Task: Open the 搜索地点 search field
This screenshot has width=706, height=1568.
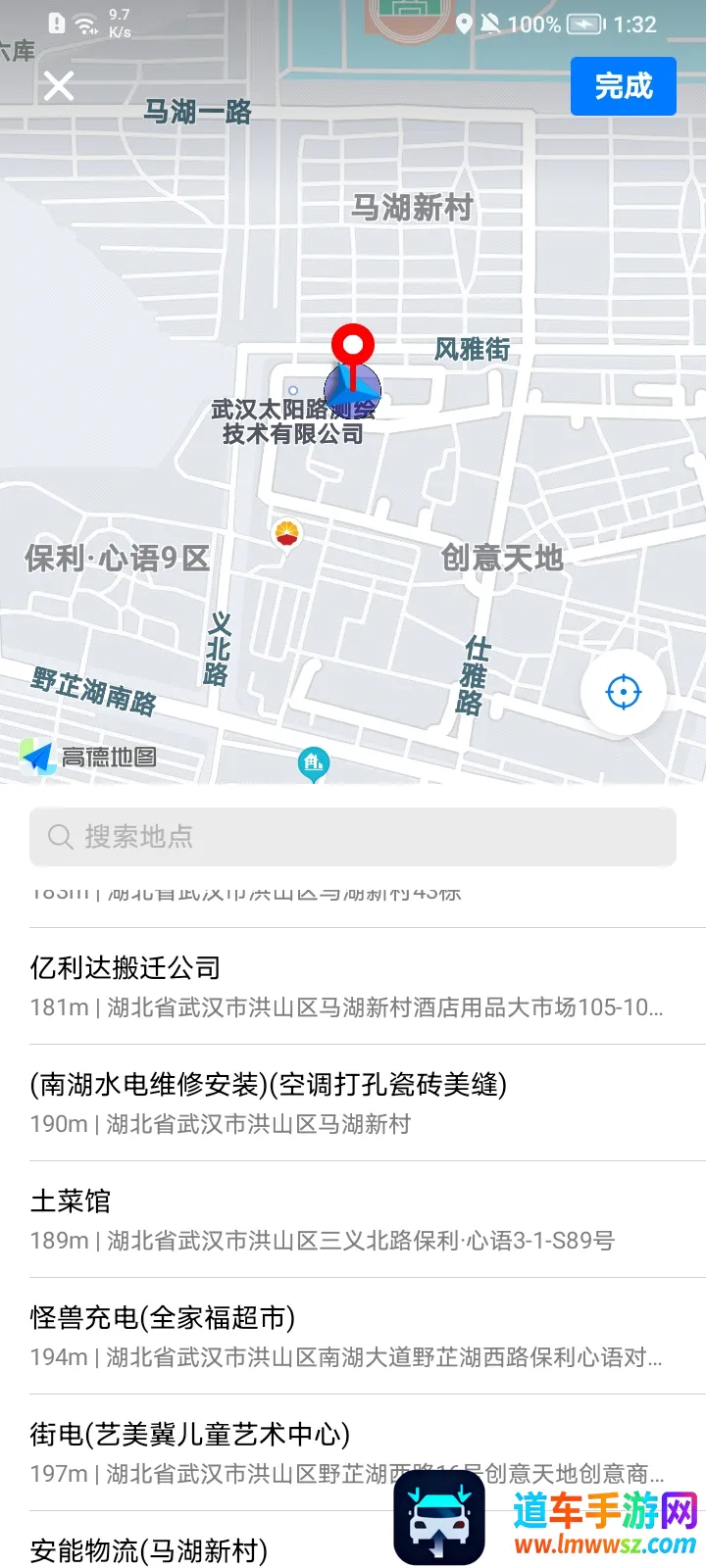Action: pos(353,837)
